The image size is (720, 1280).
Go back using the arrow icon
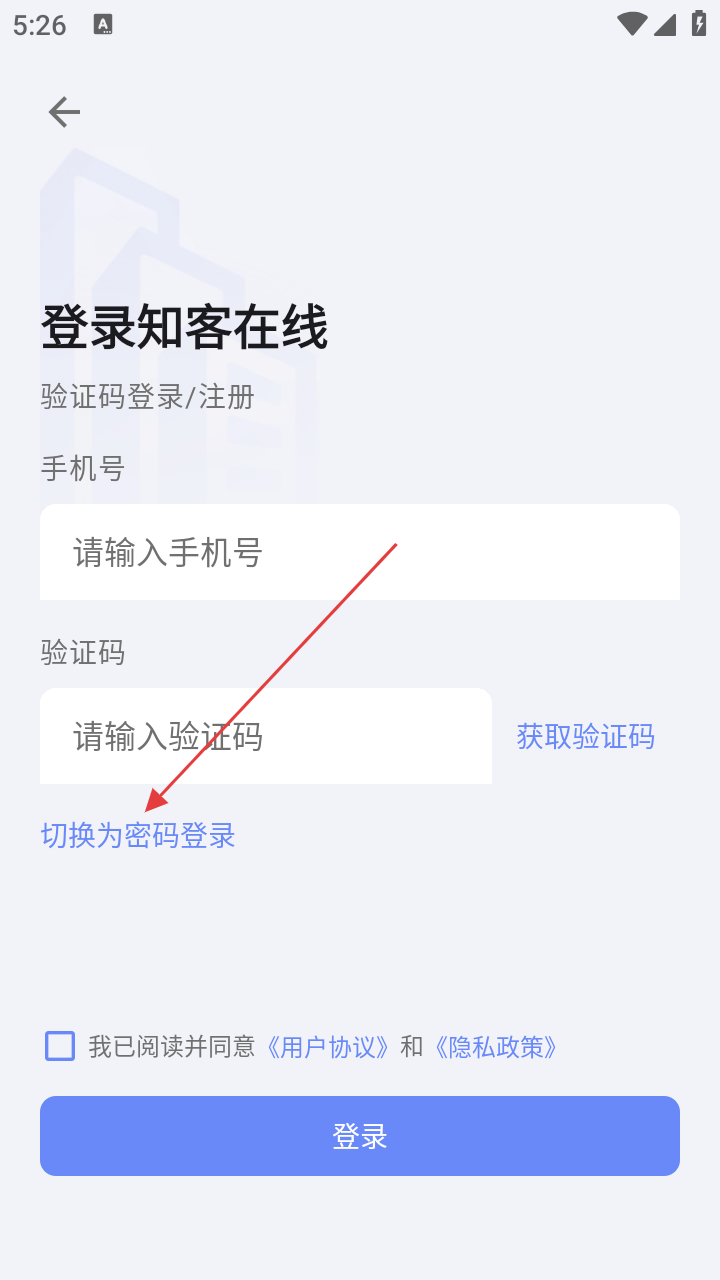tap(64, 112)
